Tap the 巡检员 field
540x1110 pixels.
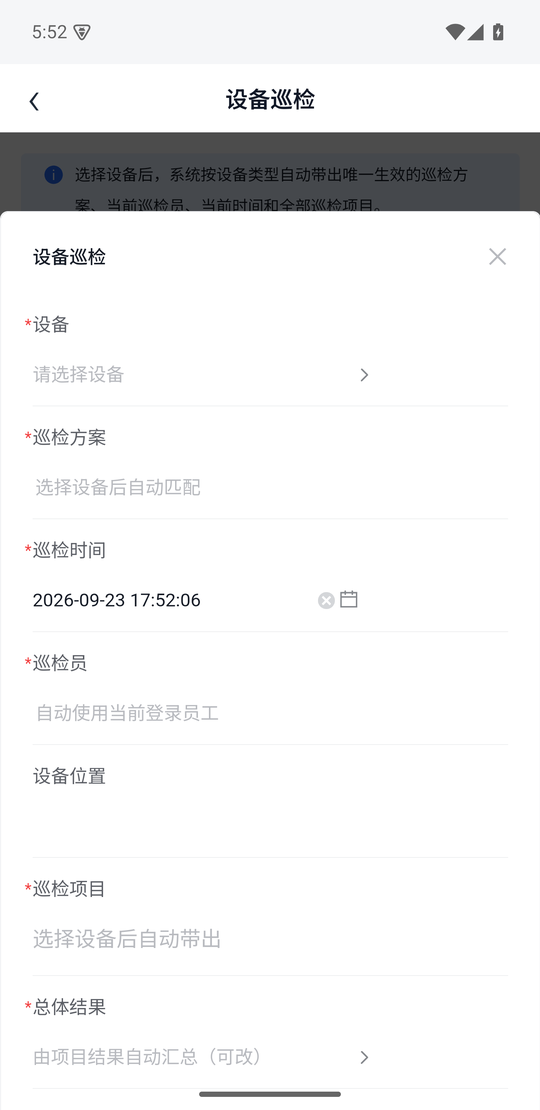(270, 713)
